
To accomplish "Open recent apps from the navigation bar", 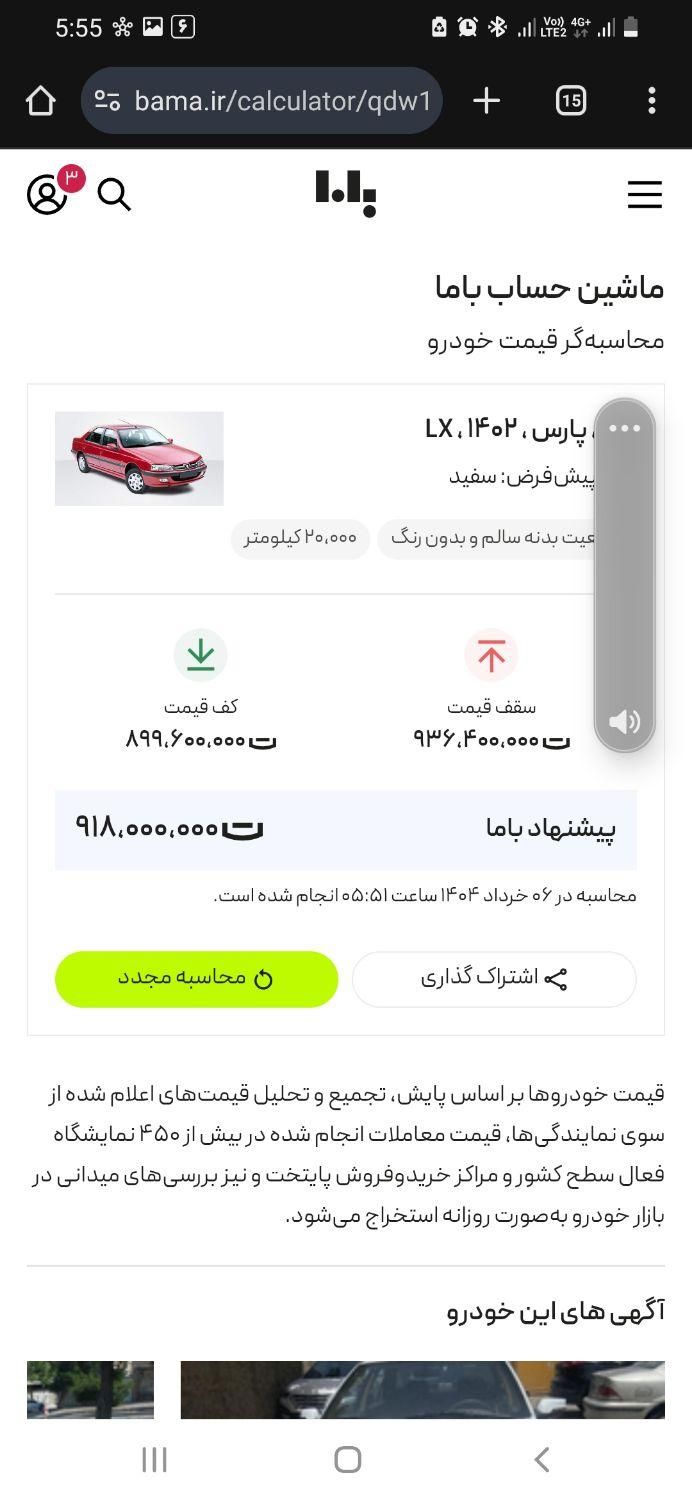I will click(x=154, y=1460).
